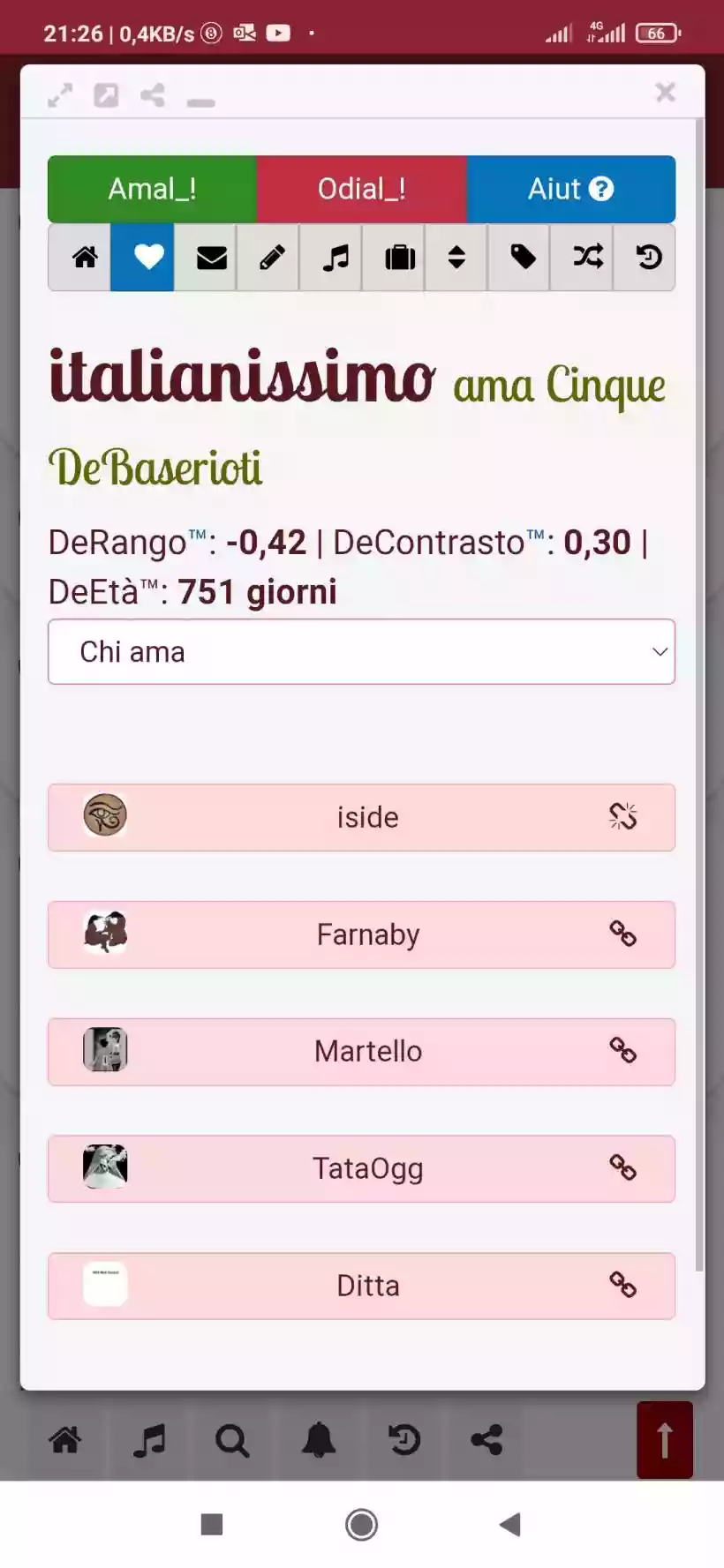
Task: Select the heart tab icon
Action: [142, 257]
